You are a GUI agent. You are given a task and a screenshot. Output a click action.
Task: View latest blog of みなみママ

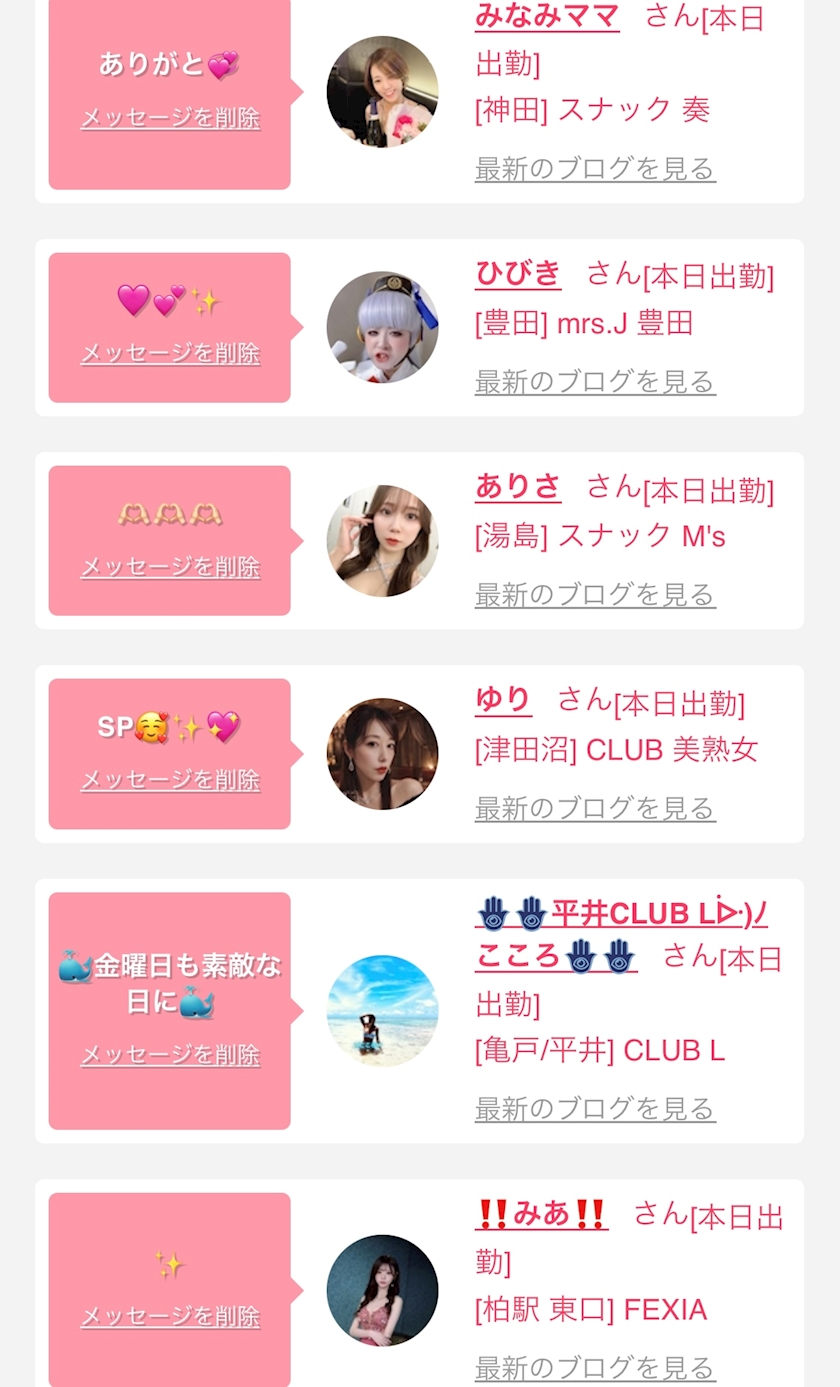tap(595, 168)
